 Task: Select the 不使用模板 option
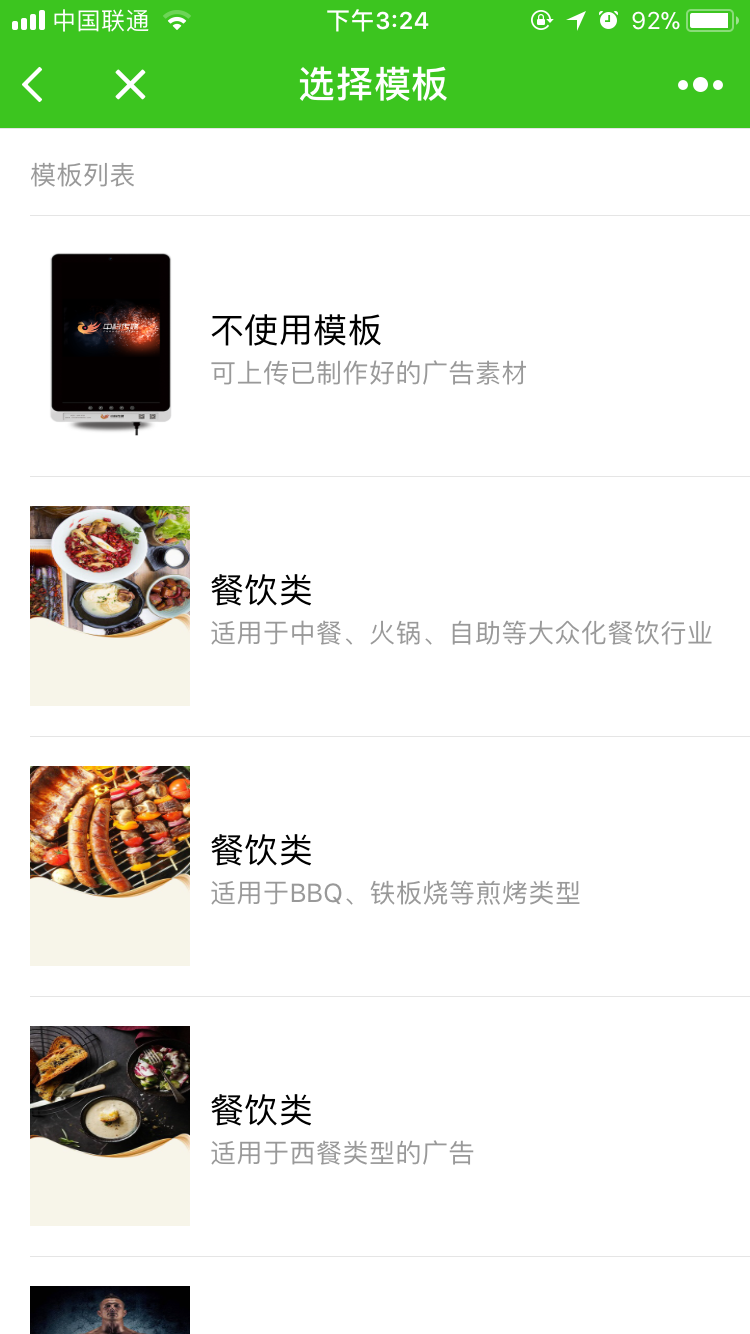[390, 346]
